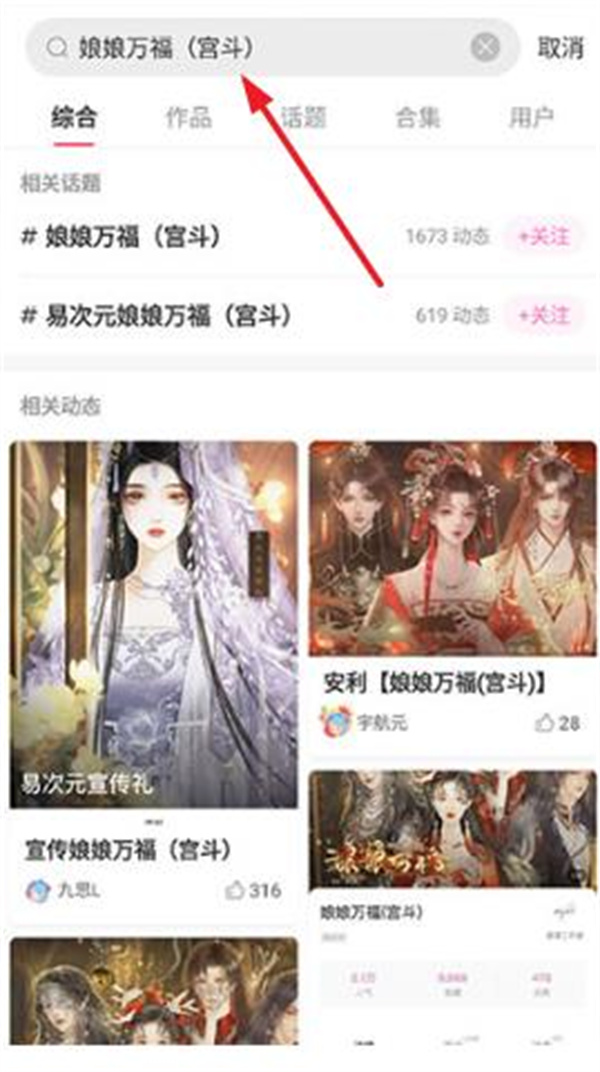Switch to the 作品 tab

pos(188,117)
